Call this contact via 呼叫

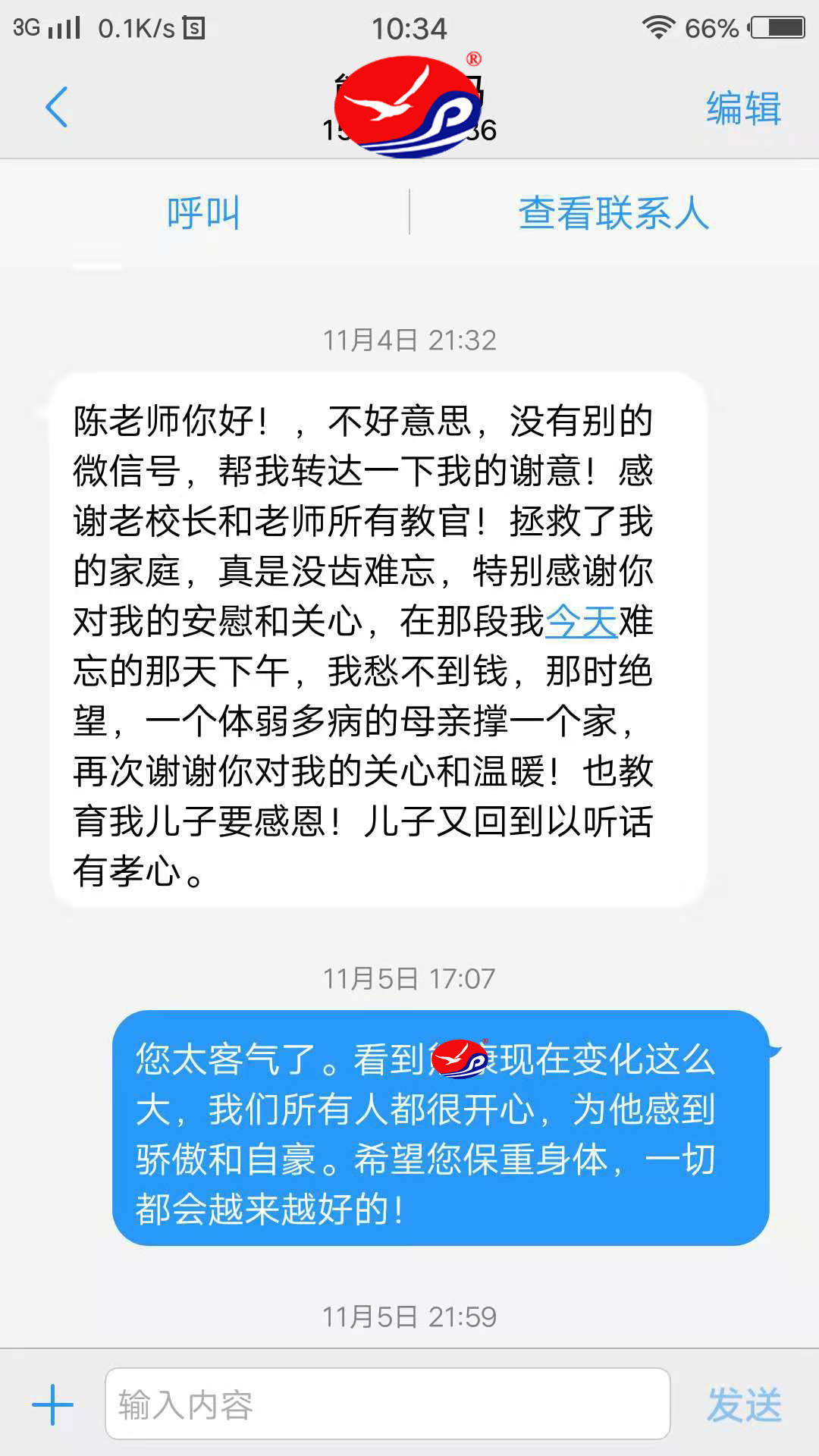tap(203, 213)
